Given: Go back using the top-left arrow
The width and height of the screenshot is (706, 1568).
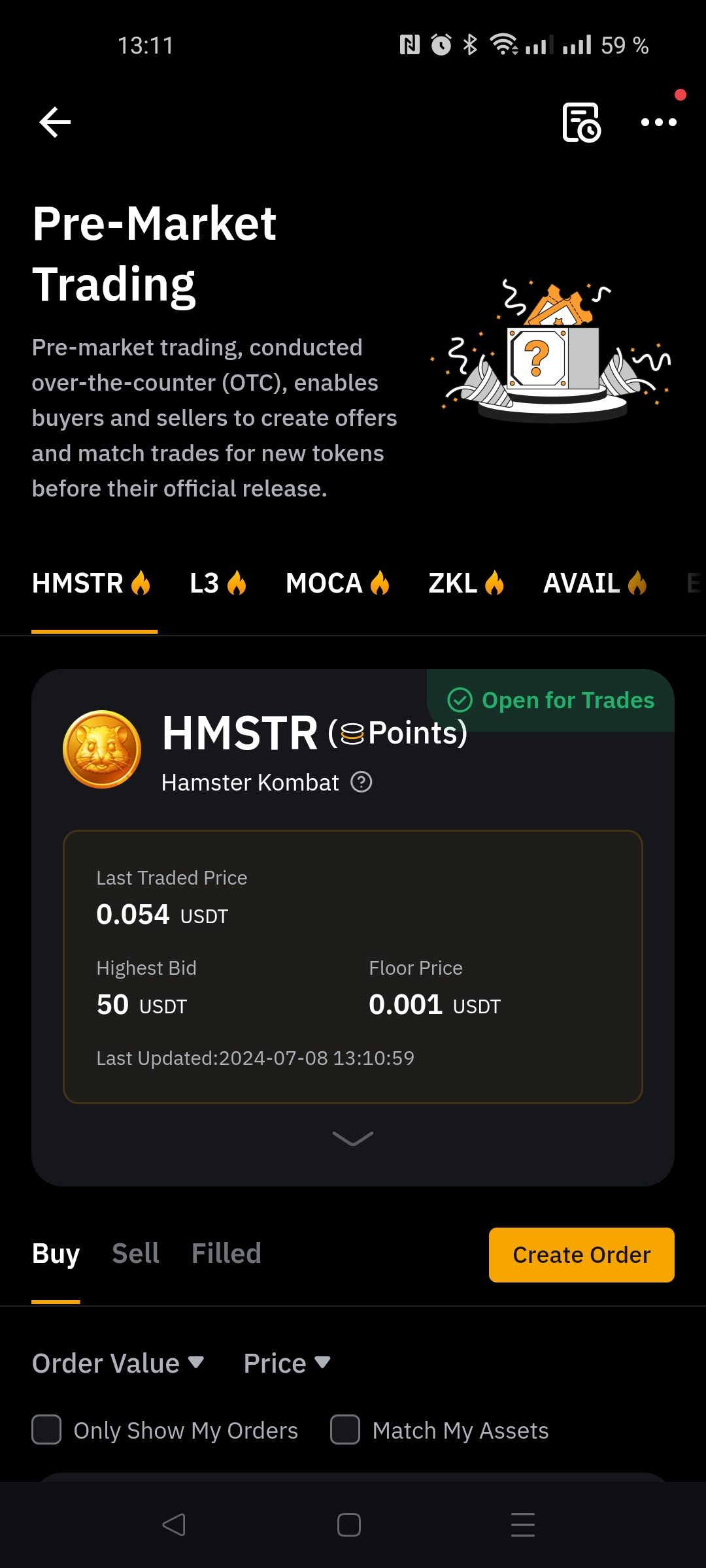Looking at the screenshot, I should [x=55, y=122].
